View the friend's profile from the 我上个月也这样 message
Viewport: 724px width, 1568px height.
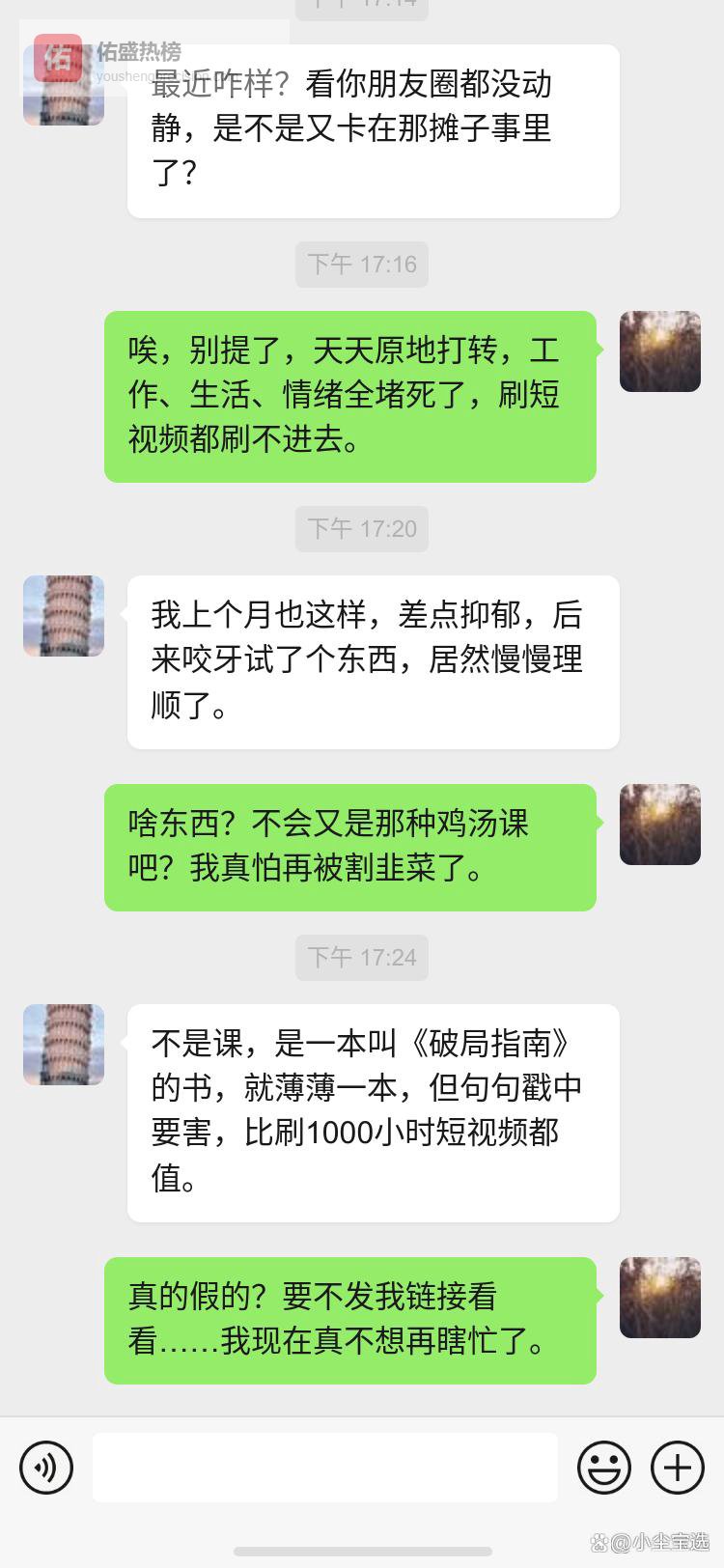64,616
